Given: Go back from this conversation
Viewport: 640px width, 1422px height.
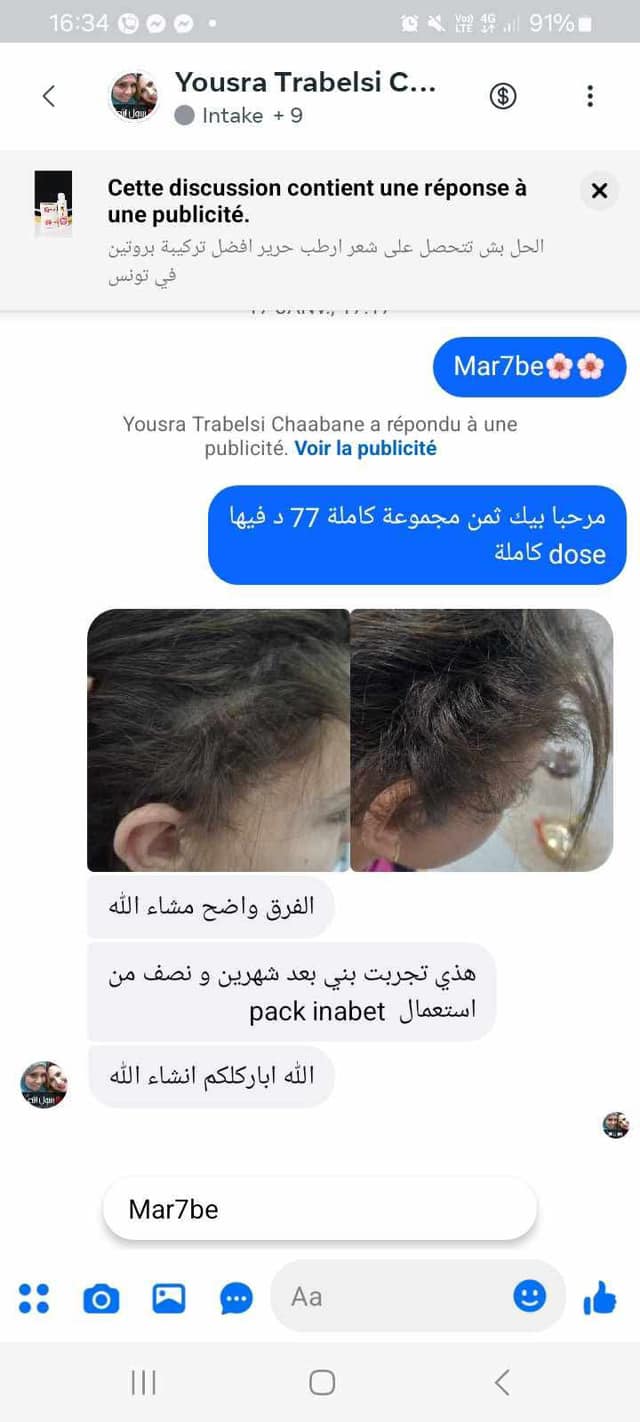Looking at the screenshot, I should [48, 96].
